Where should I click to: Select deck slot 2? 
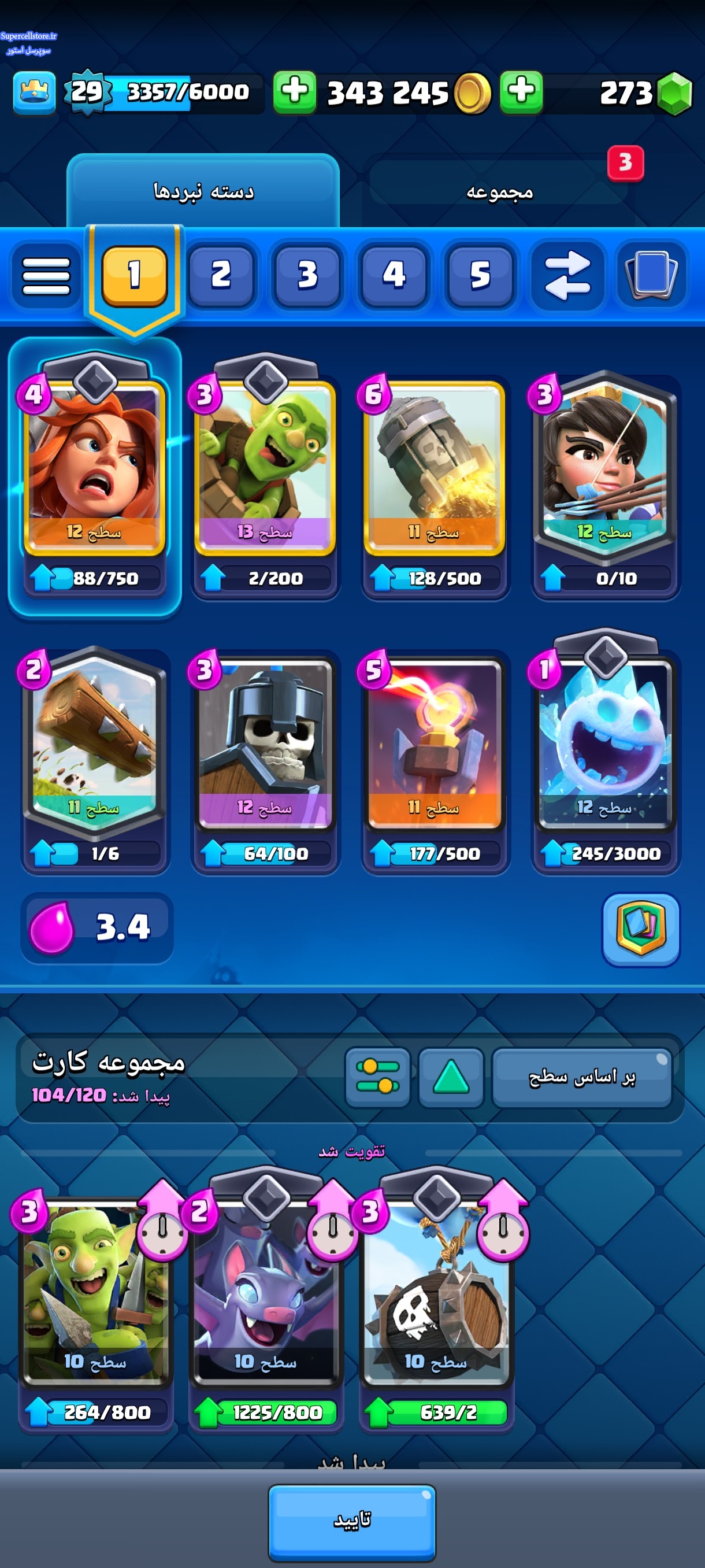[x=221, y=275]
